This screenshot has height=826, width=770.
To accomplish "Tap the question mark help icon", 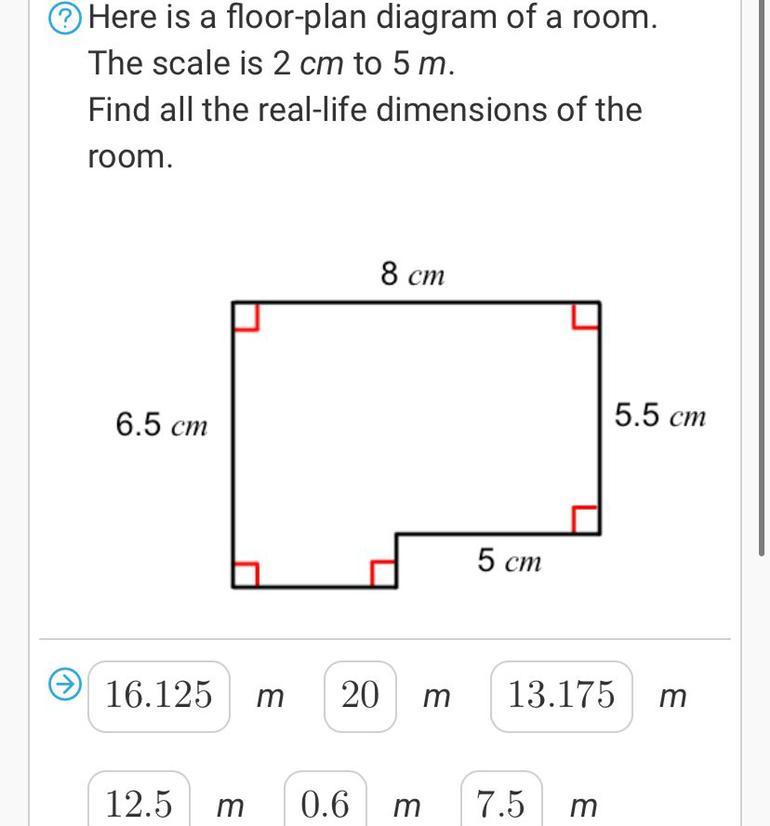I will click(65, 20).
